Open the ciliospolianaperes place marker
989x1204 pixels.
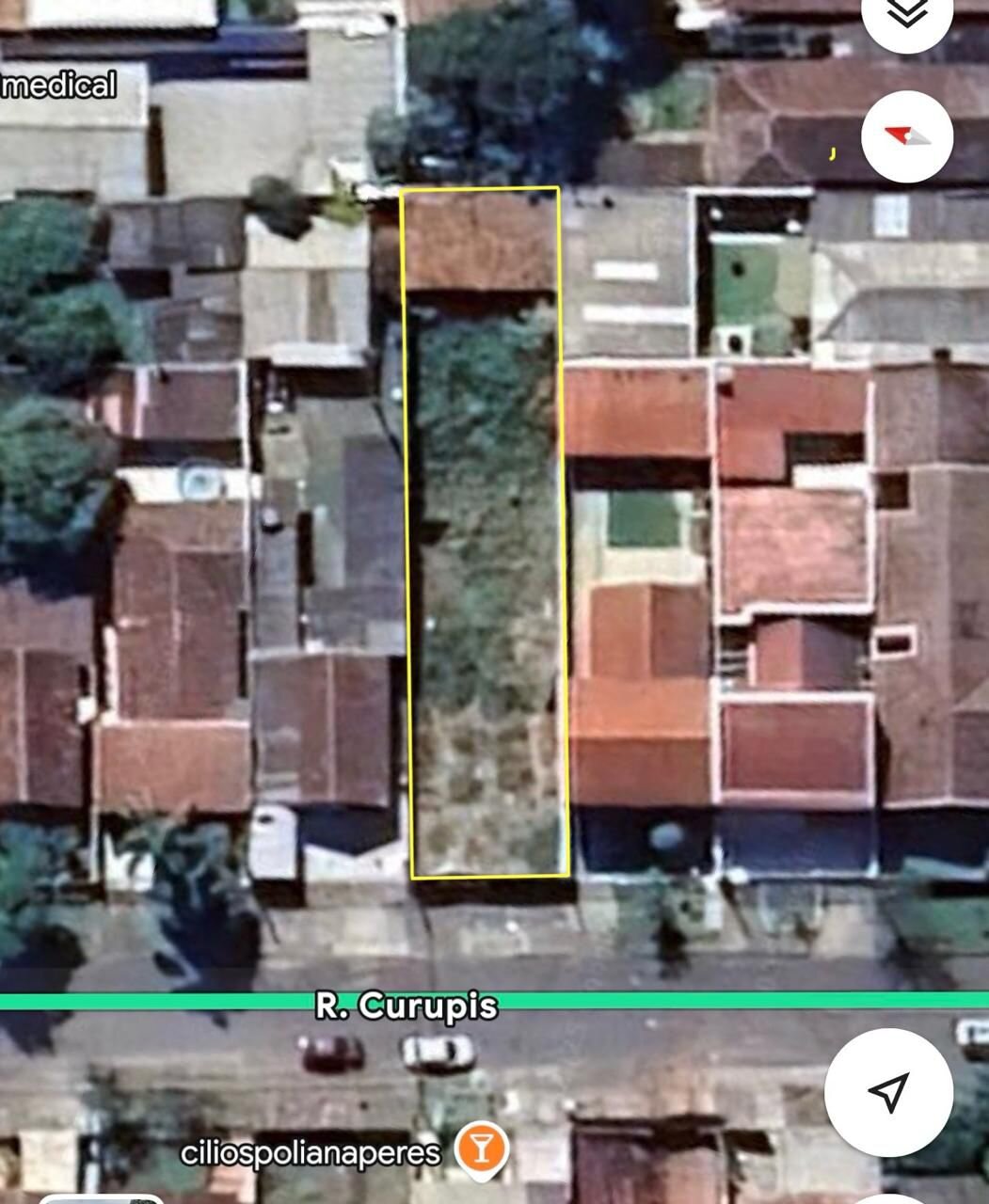pos(482,1150)
